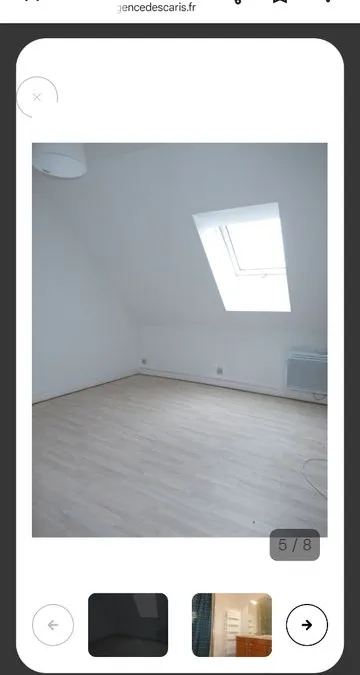The height and width of the screenshot is (675, 360).
Task: Go to the previous photo
Action: pos(53,625)
